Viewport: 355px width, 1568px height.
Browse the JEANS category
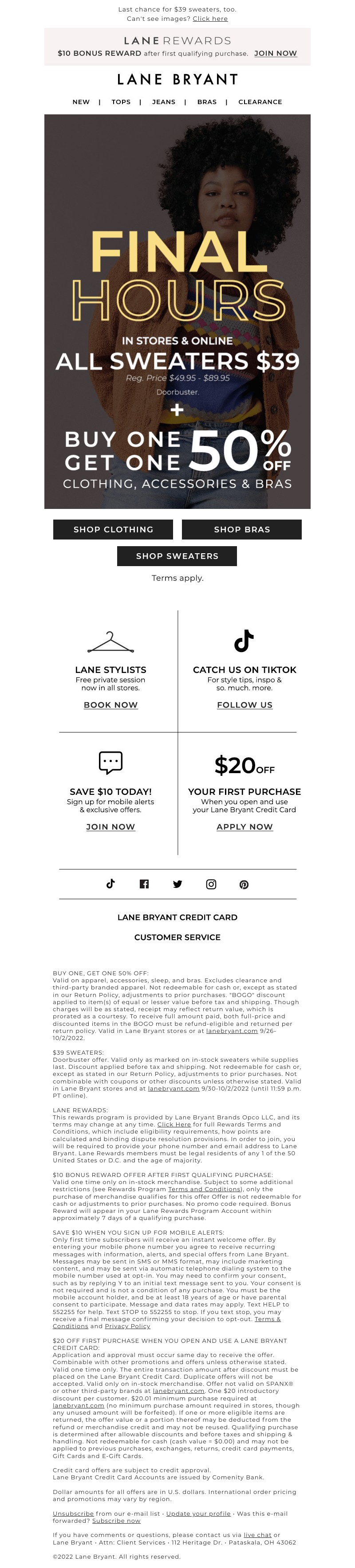click(164, 102)
